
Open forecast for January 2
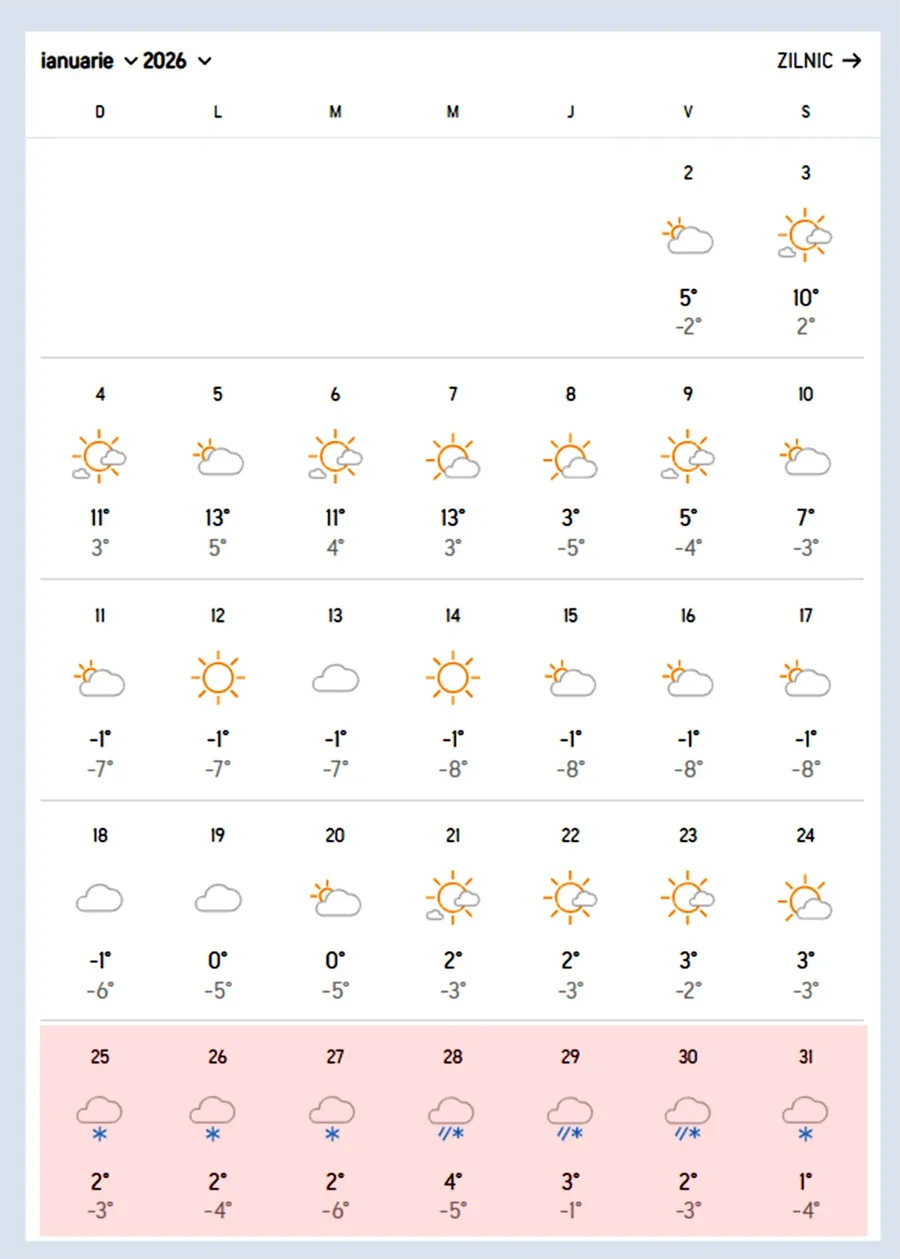coord(688,248)
